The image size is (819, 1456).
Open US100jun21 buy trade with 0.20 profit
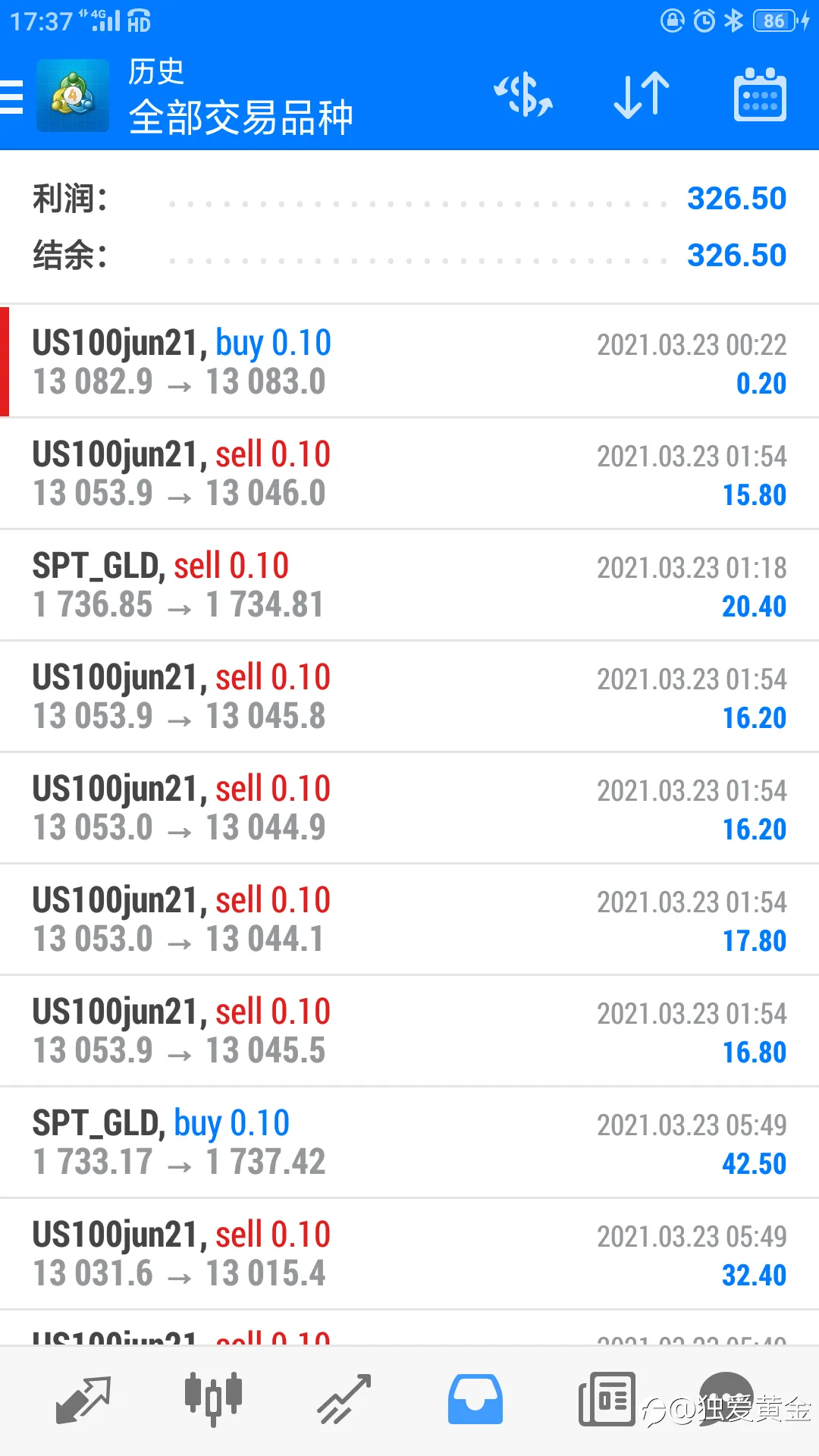click(x=409, y=362)
